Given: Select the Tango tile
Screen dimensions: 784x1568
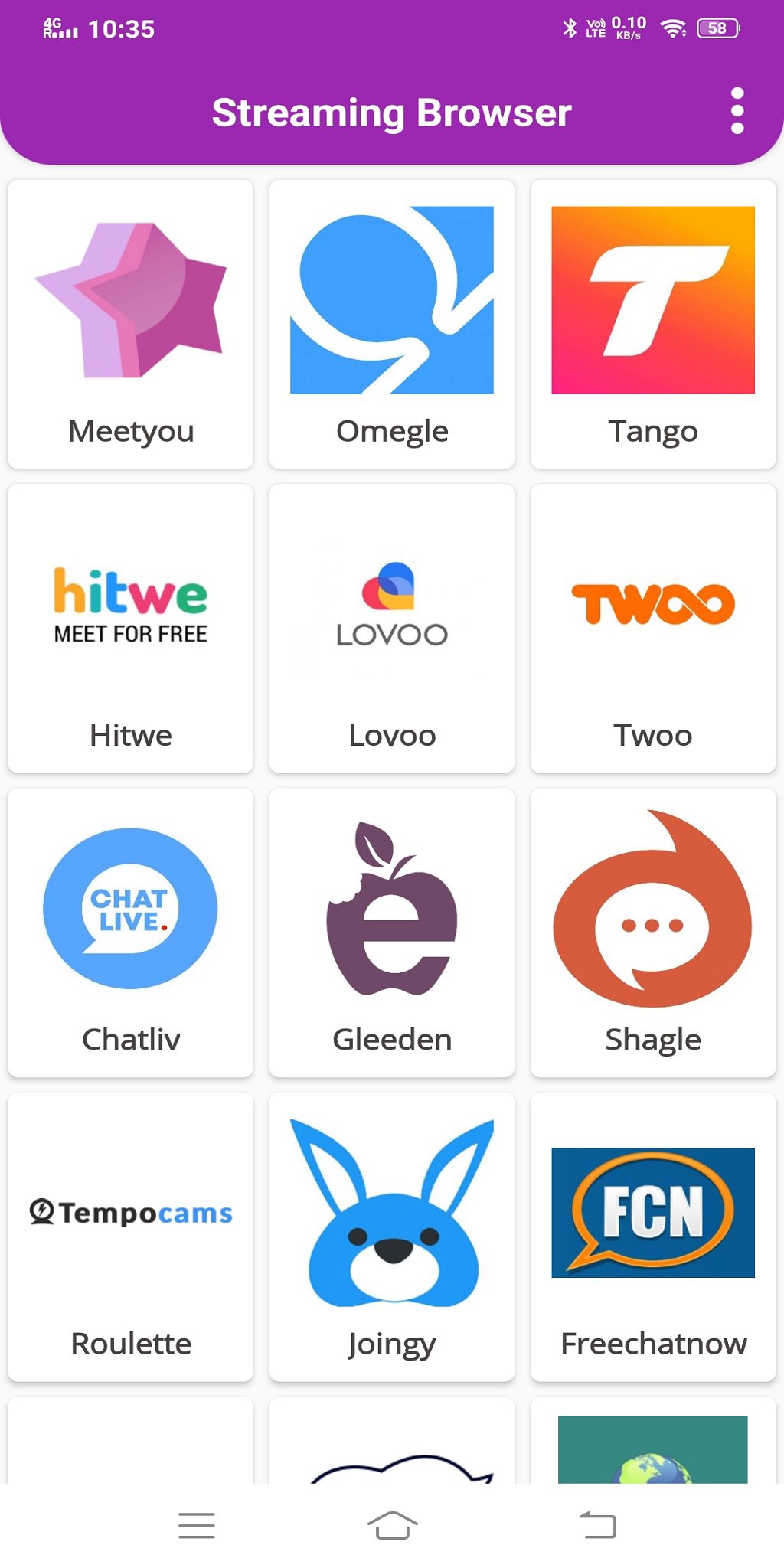Looking at the screenshot, I should [652, 324].
